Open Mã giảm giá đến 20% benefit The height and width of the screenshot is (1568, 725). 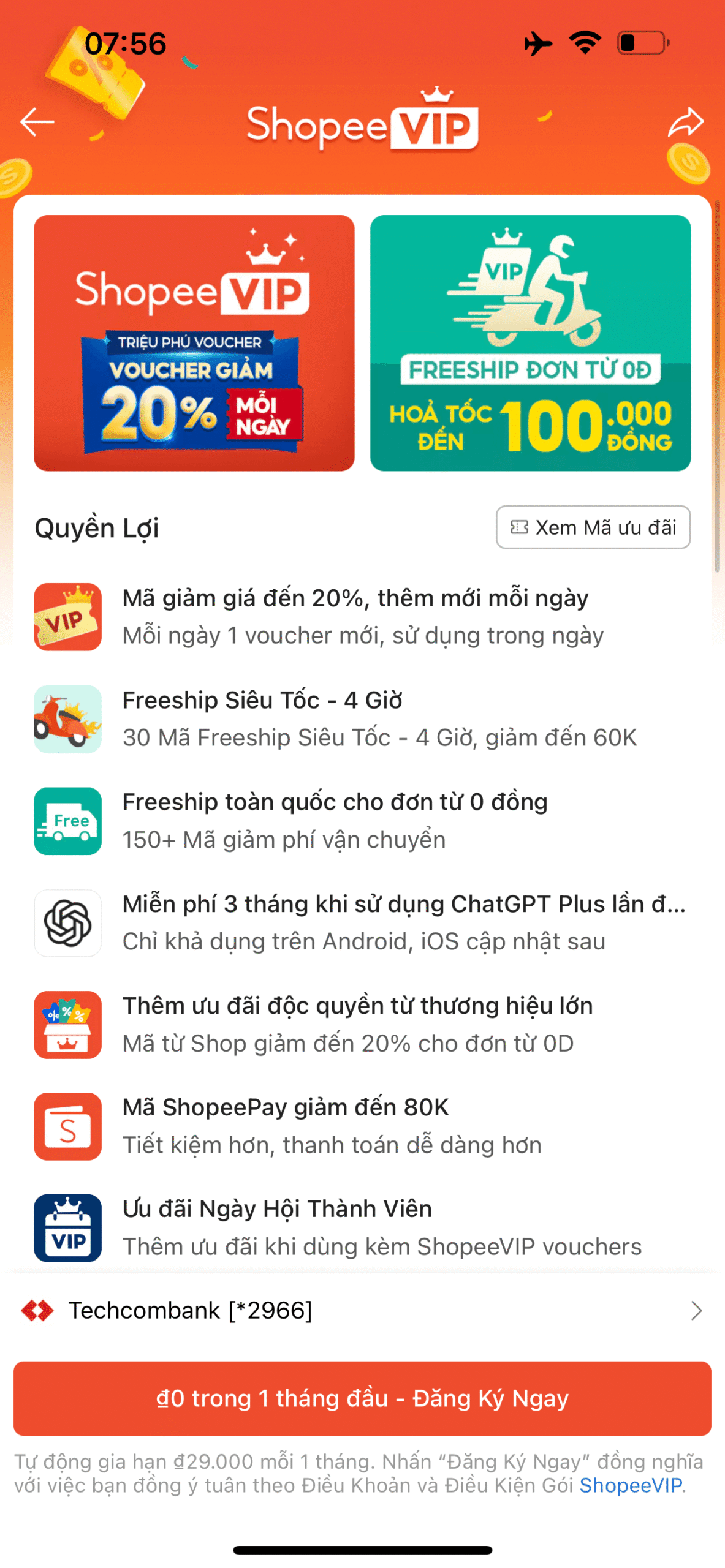(x=362, y=616)
